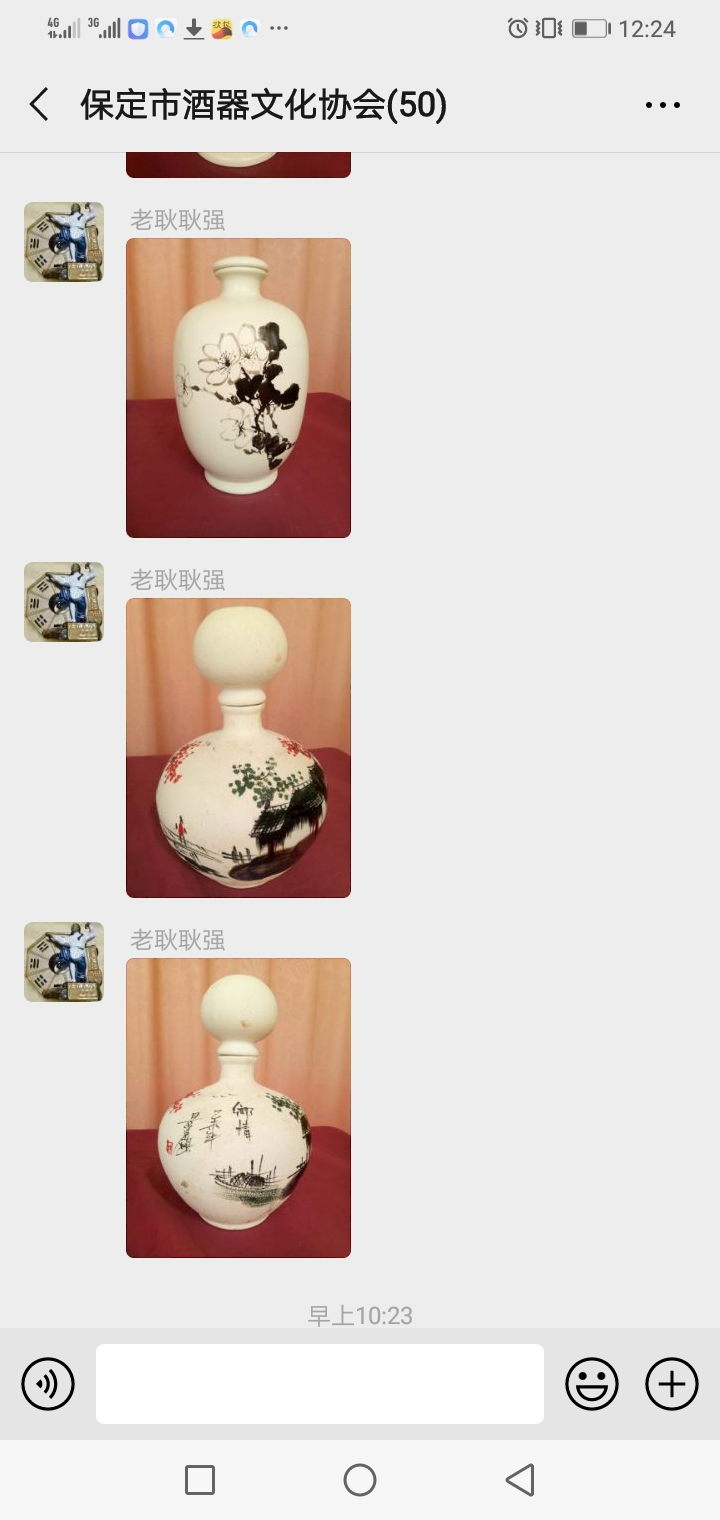Go to the home screen
720x1520 pixels.
pyautogui.click(x=360, y=1480)
